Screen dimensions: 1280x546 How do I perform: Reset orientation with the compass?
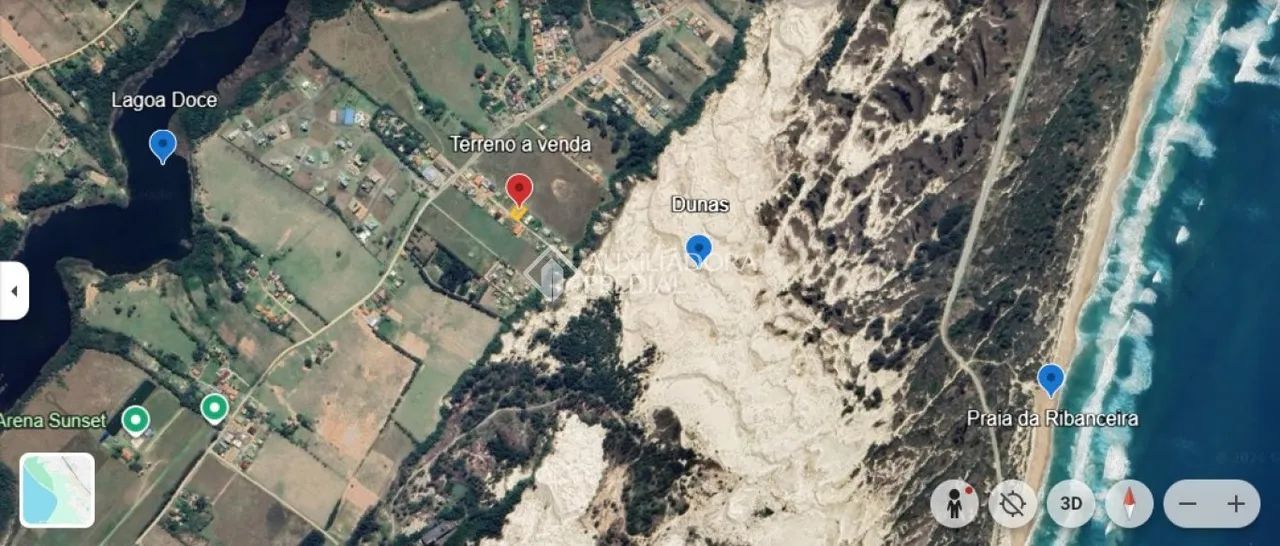tap(1129, 504)
